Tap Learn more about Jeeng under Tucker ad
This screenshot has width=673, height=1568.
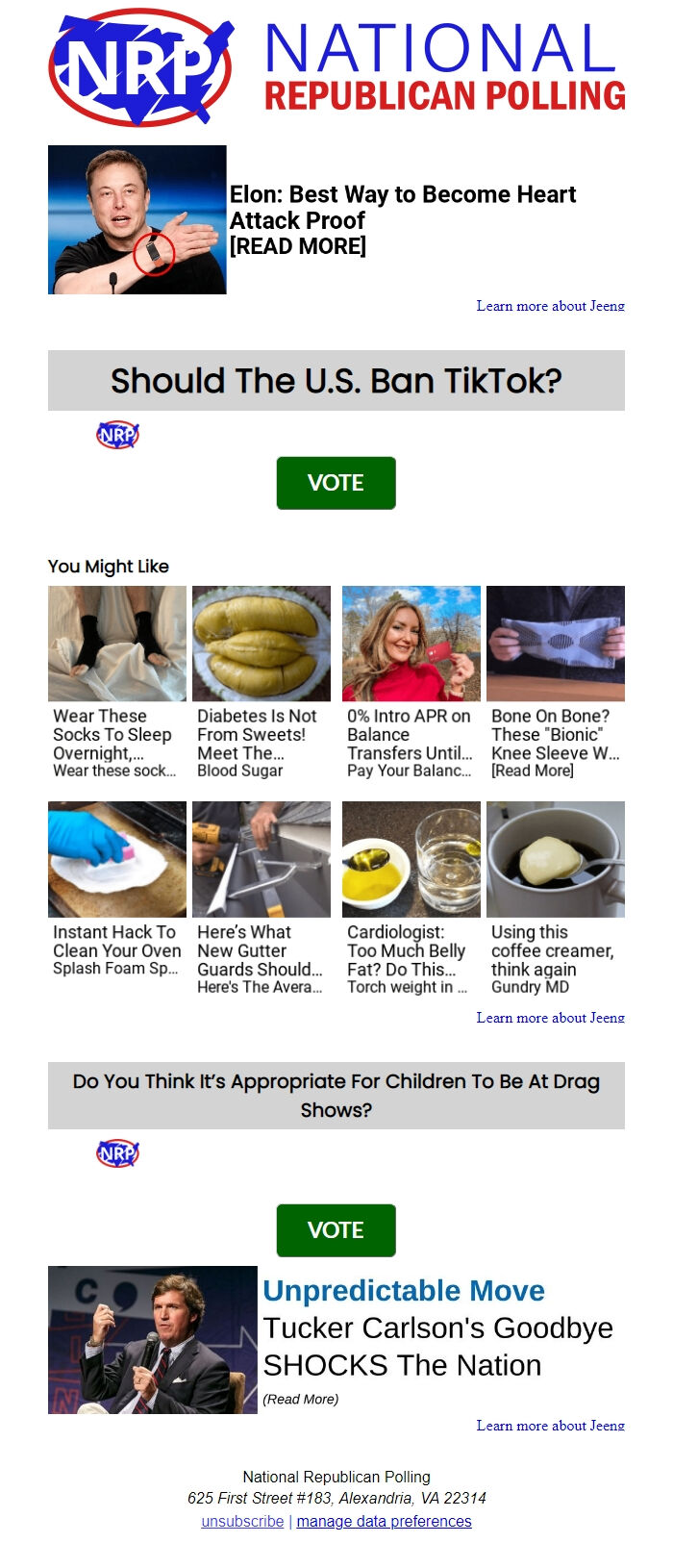point(550,1426)
